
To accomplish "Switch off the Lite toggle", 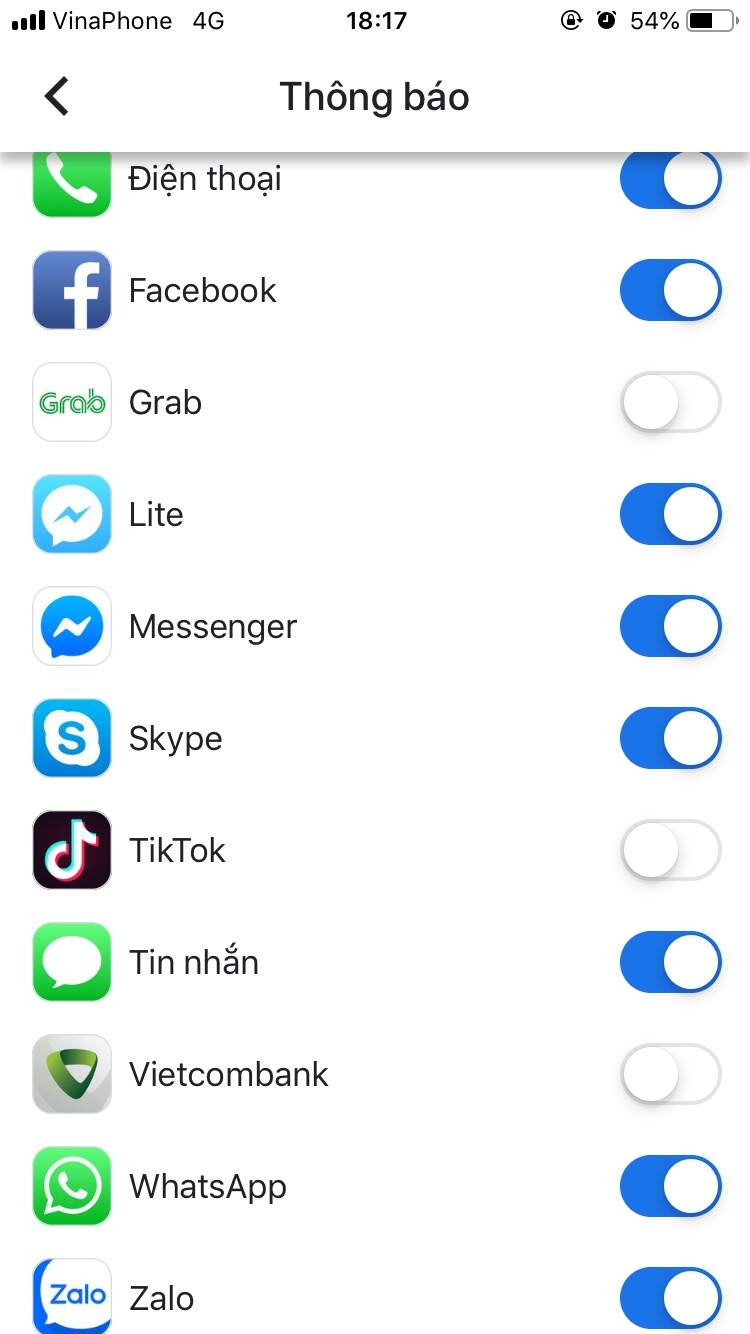I will click(670, 514).
